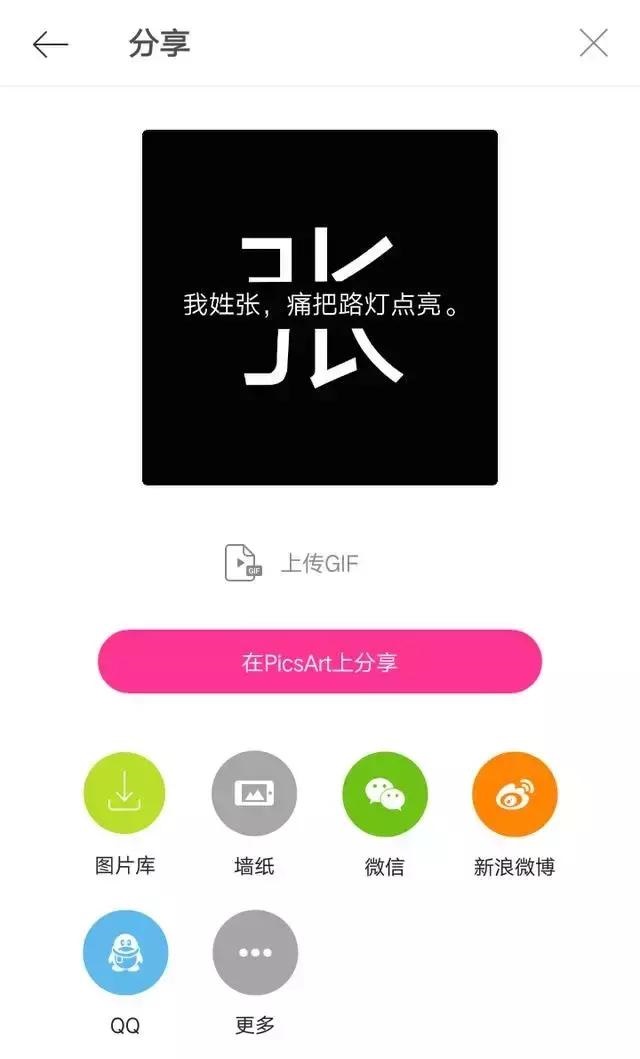Share to 新浪微博
This screenshot has width=640, height=1059.
coord(514,793)
